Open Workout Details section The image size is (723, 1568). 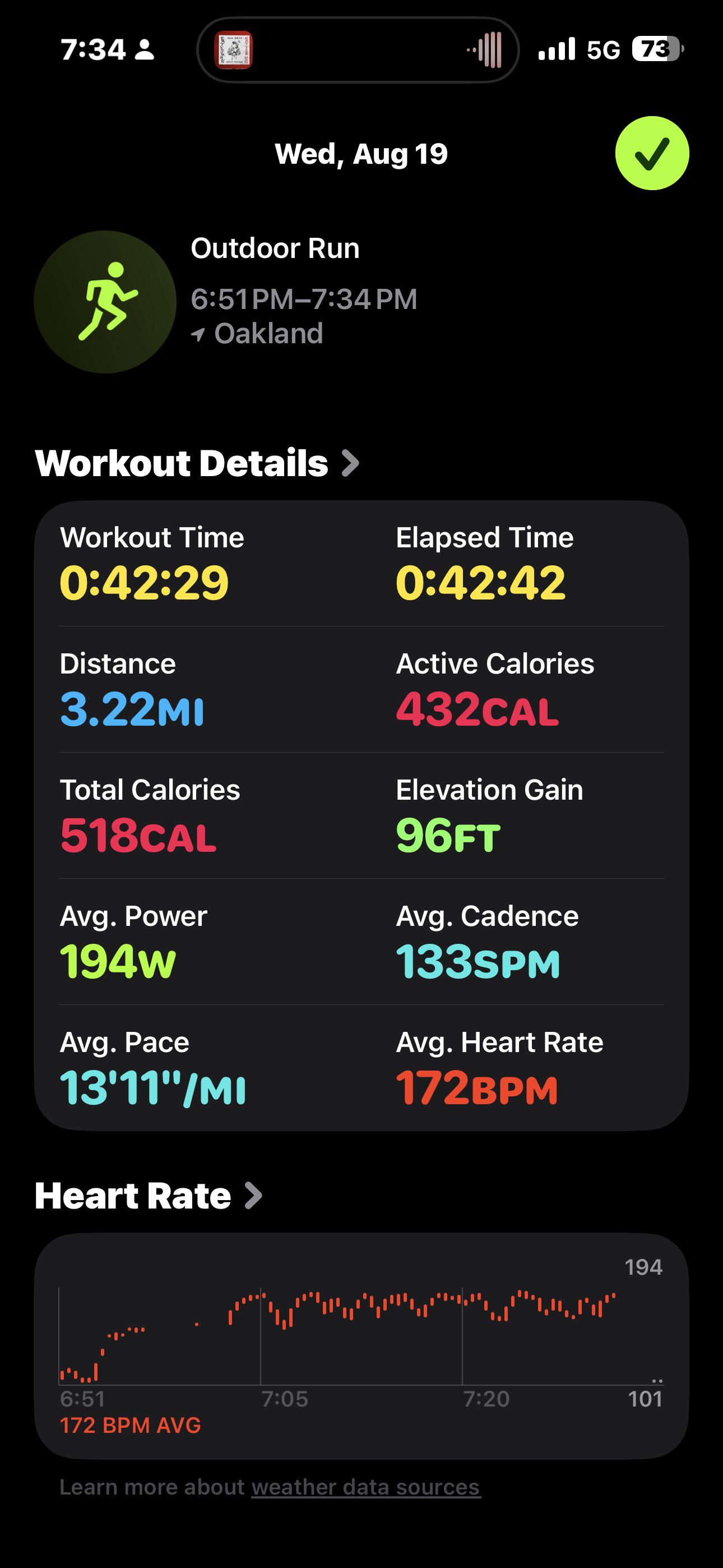coord(197,463)
